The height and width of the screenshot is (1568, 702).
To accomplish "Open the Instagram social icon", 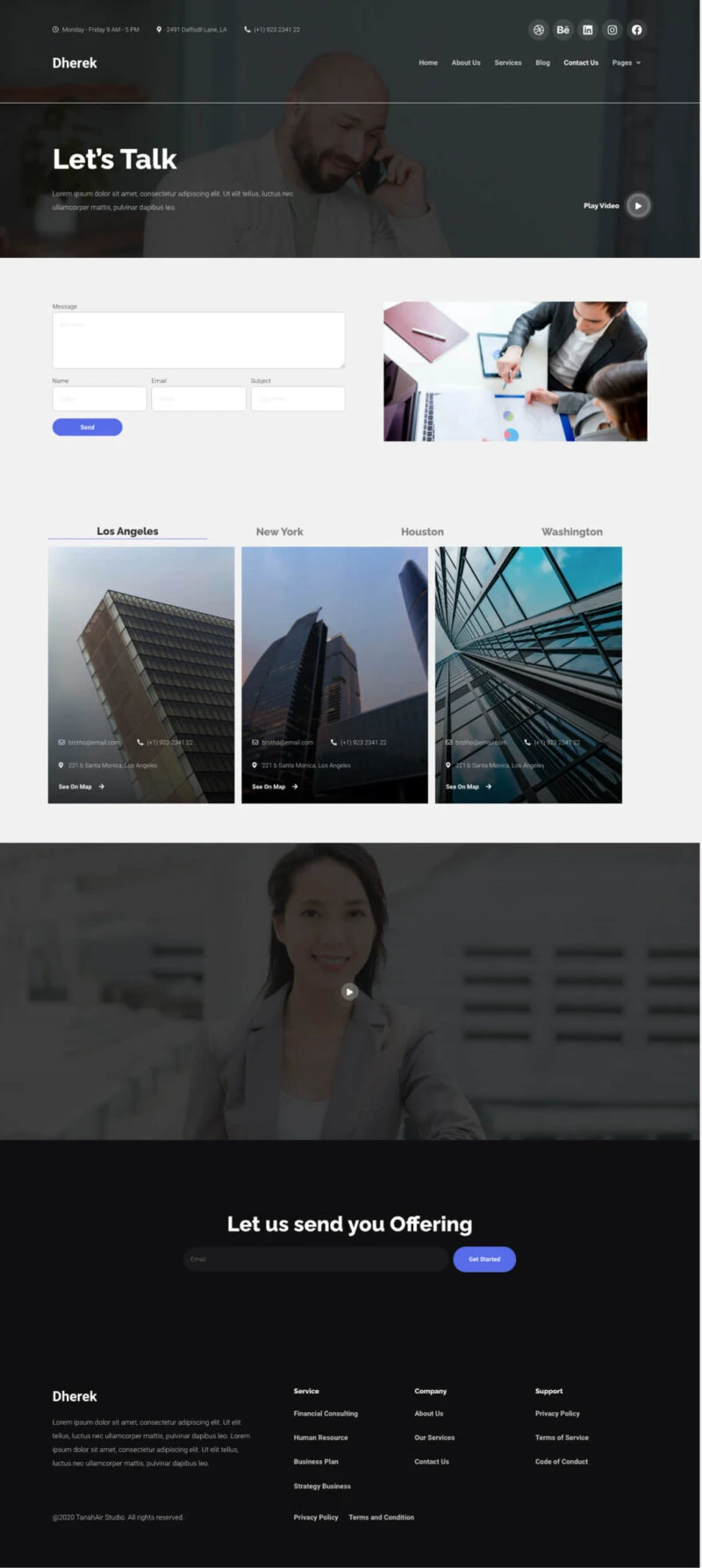I will click(x=612, y=30).
